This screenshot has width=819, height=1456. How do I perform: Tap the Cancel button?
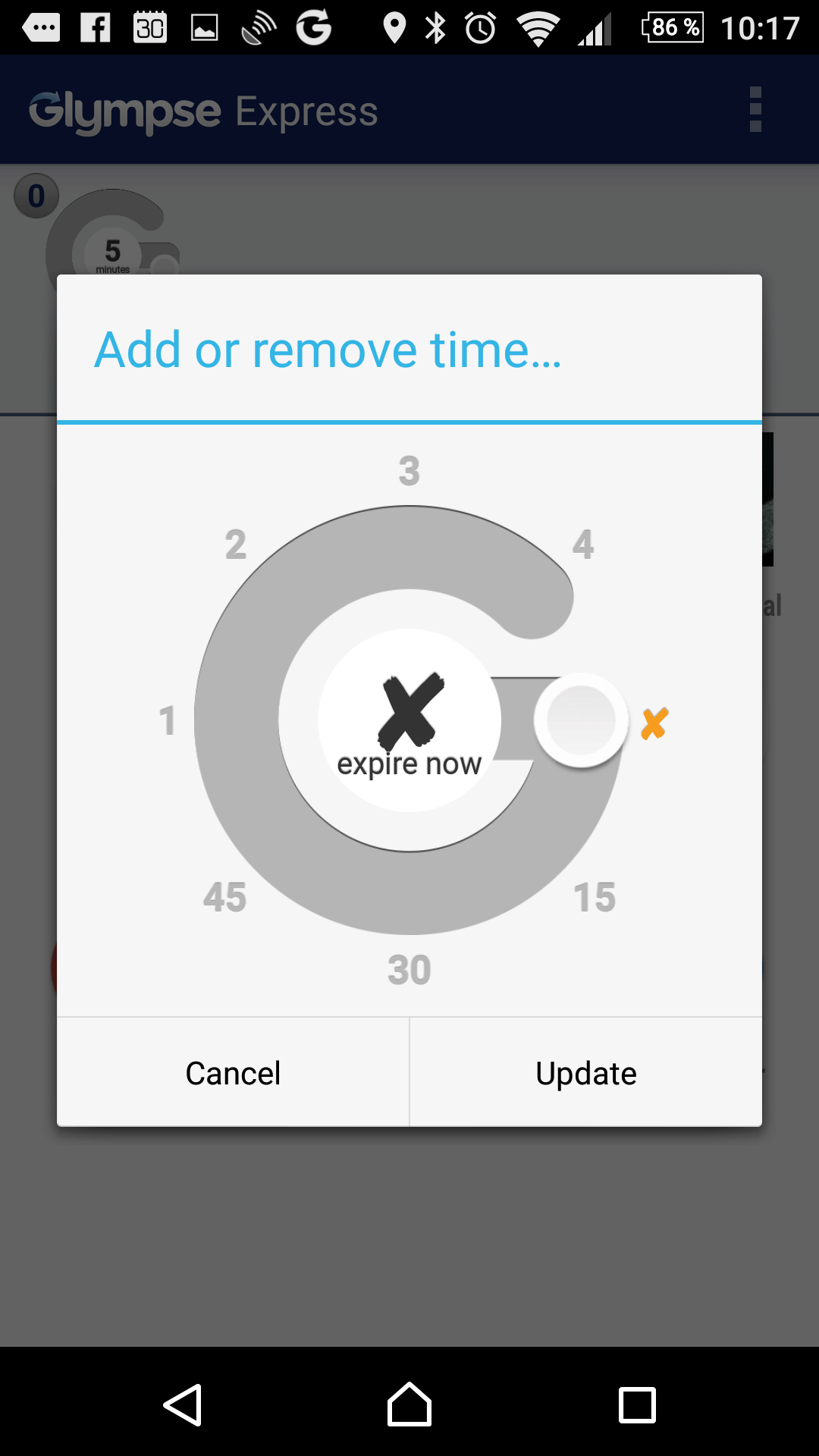tap(233, 1072)
